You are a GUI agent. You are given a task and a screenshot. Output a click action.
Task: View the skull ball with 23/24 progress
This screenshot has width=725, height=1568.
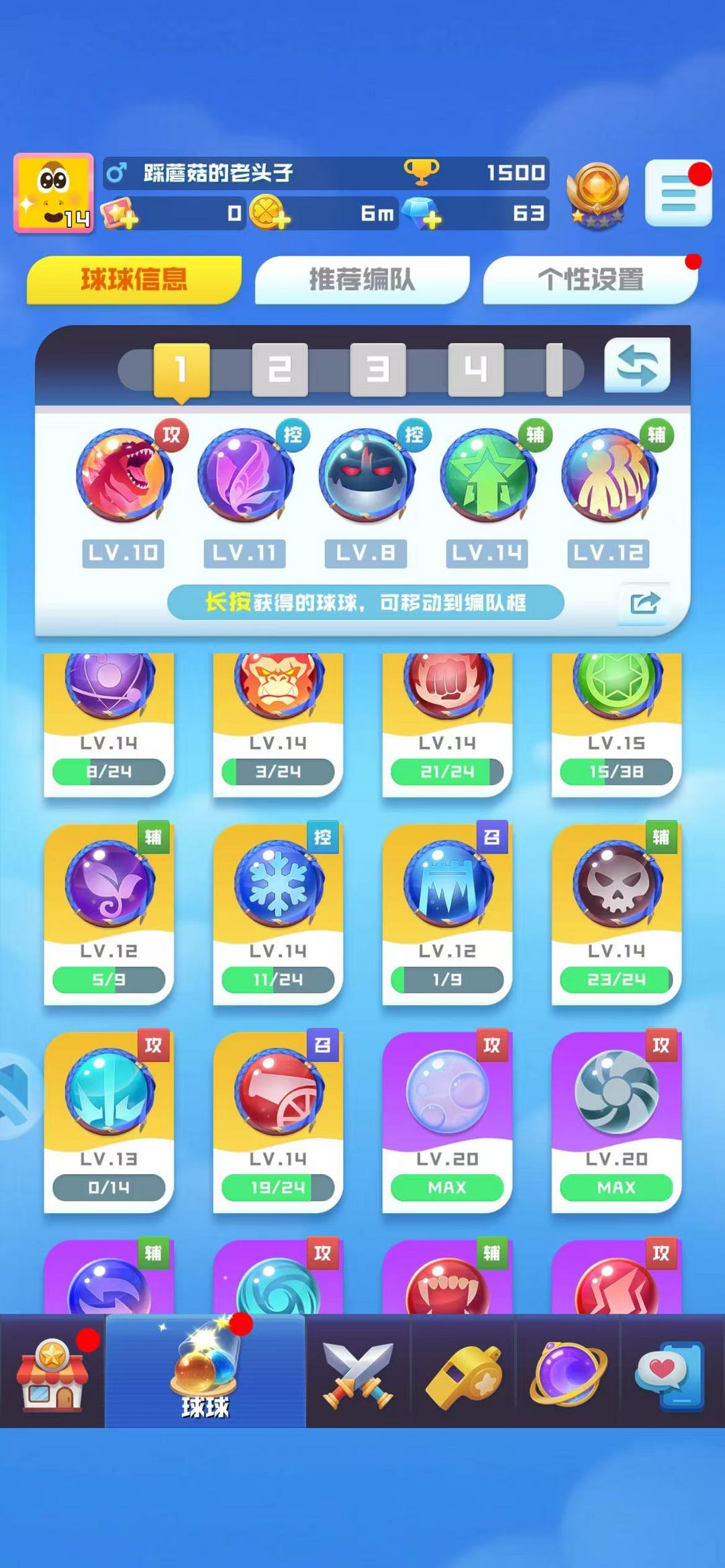pos(616,912)
